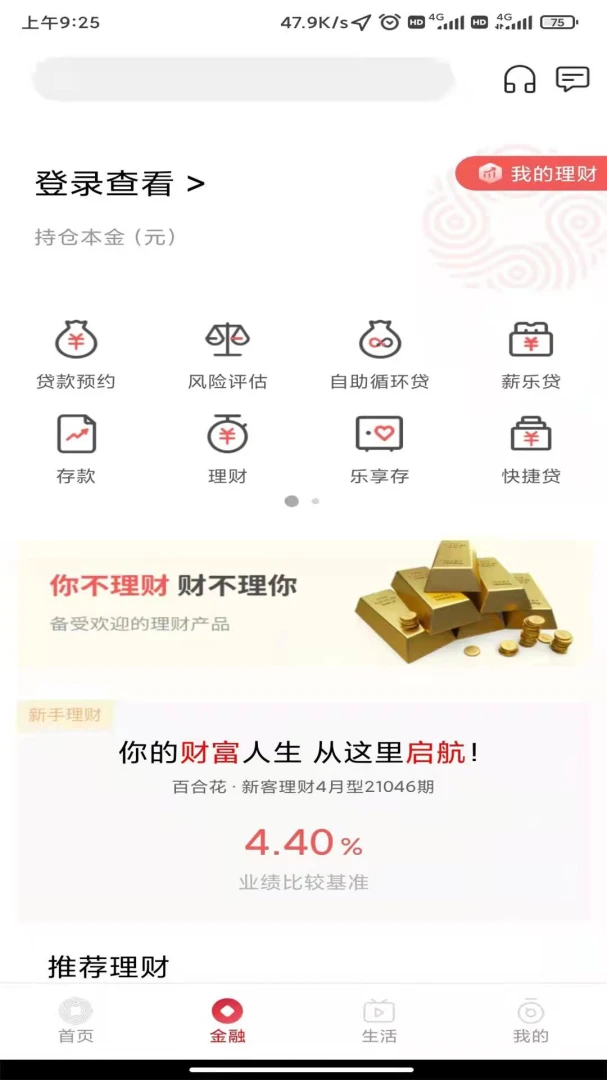Open the messages icon
The width and height of the screenshot is (607, 1080).
pos(572,79)
